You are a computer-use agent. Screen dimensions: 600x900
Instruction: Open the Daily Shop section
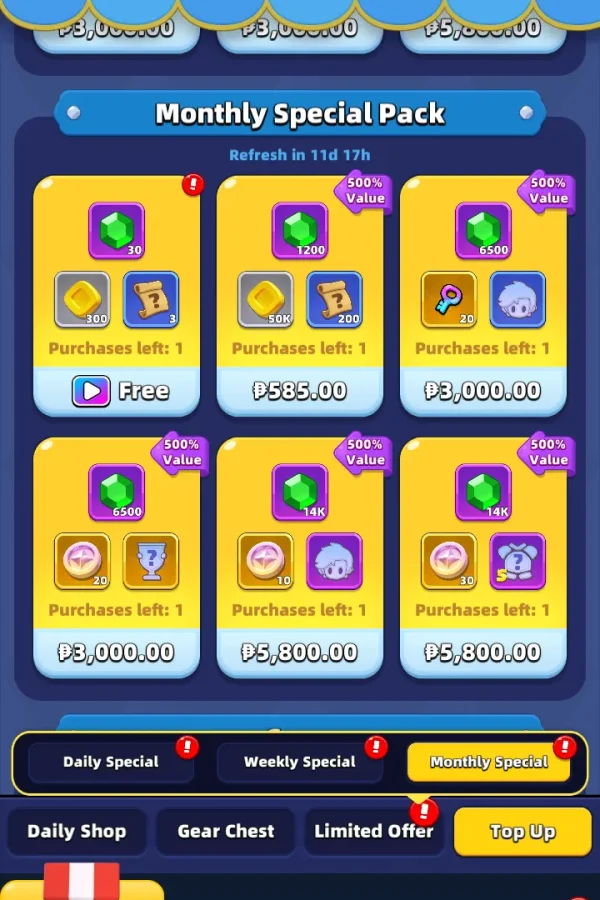(77, 831)
